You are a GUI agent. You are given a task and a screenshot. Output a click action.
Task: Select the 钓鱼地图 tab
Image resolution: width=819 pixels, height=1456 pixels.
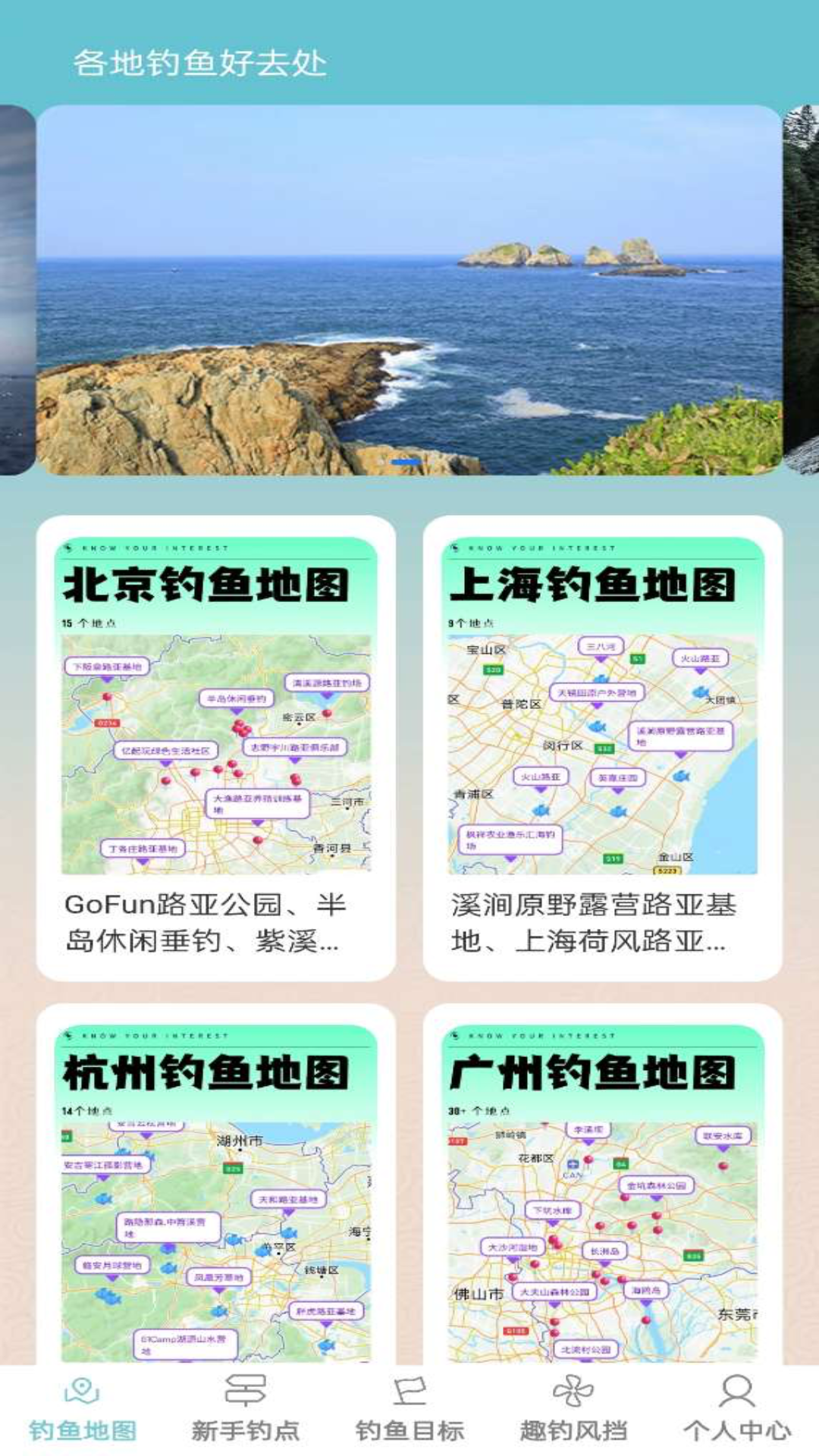(82, 1409)
